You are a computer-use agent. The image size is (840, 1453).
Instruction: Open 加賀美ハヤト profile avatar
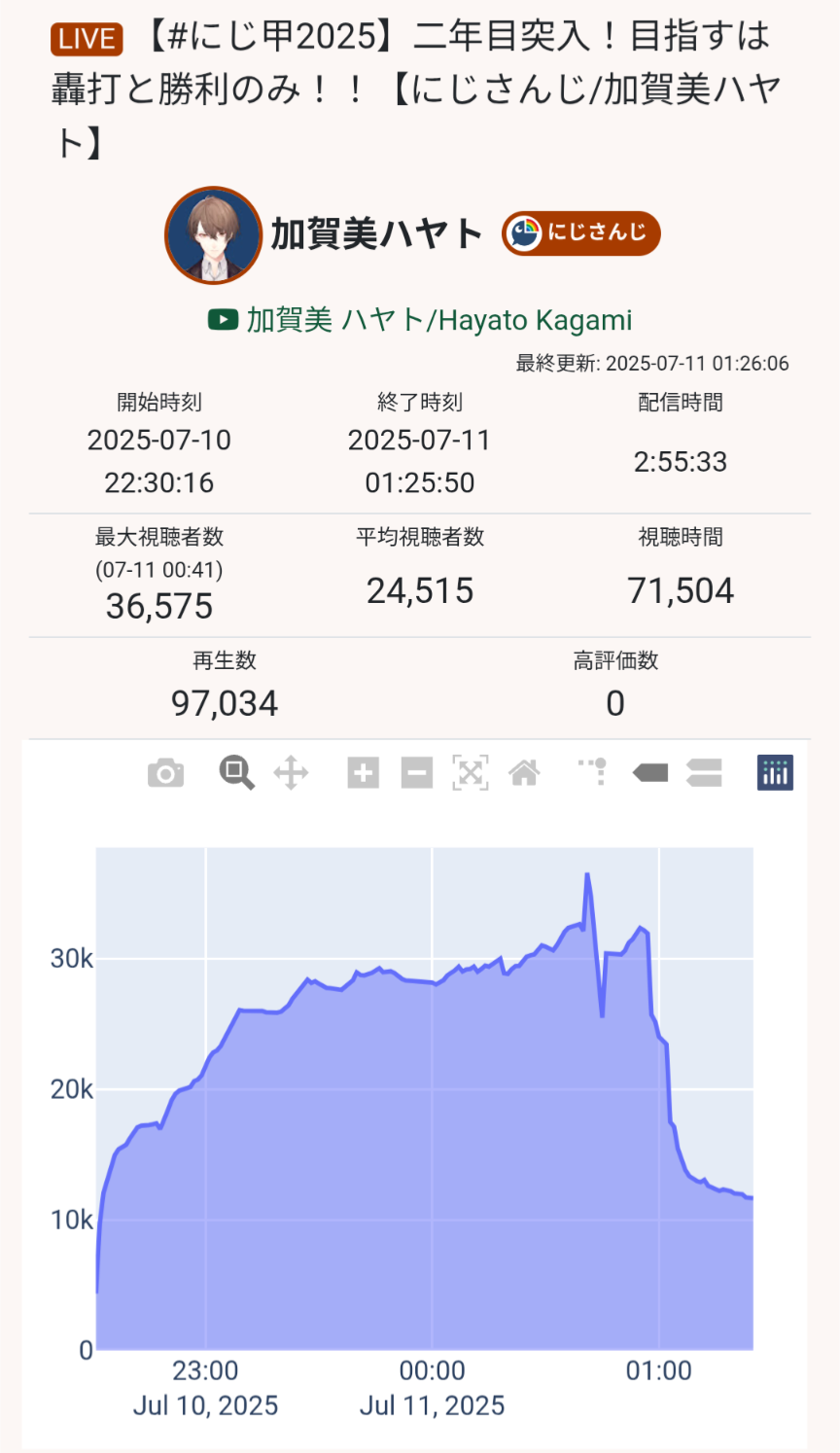click(x=214, y=235)
